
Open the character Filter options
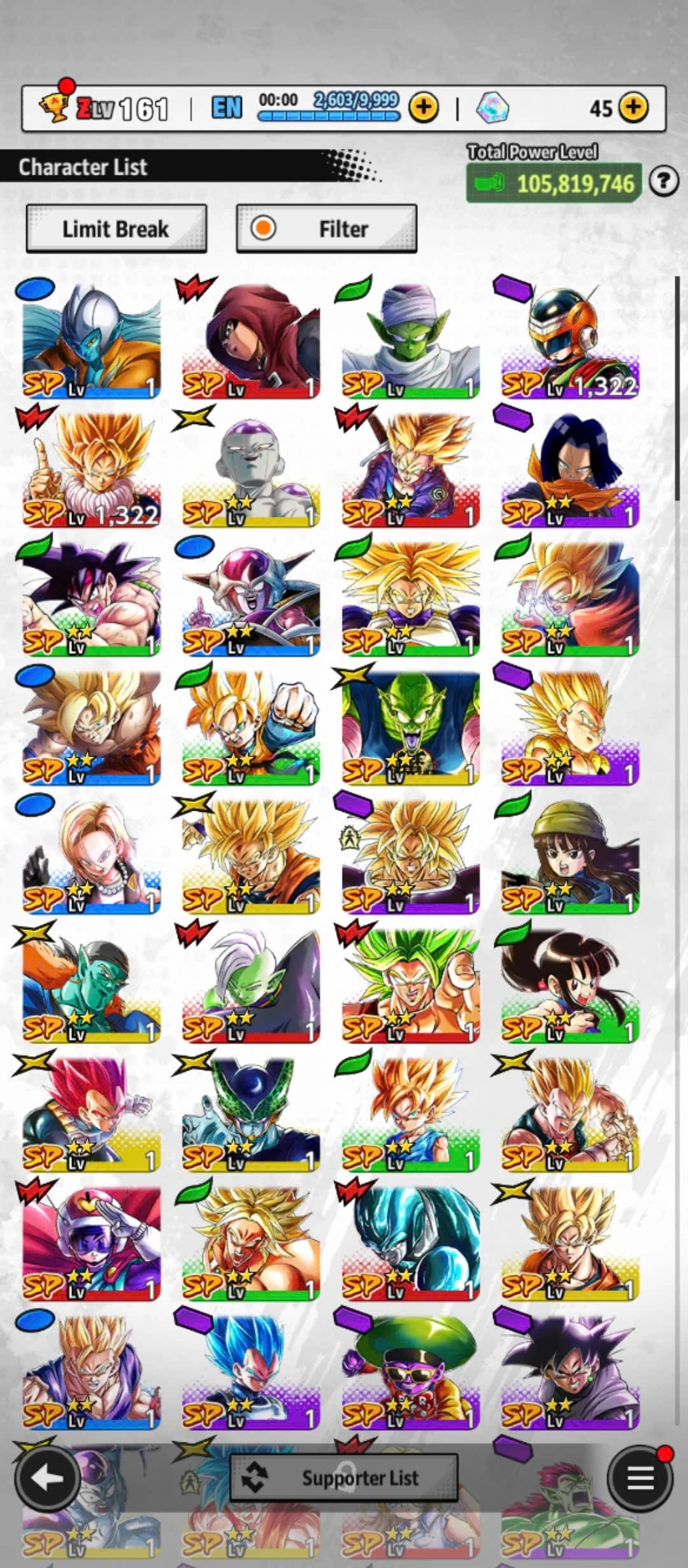[326, 229]
